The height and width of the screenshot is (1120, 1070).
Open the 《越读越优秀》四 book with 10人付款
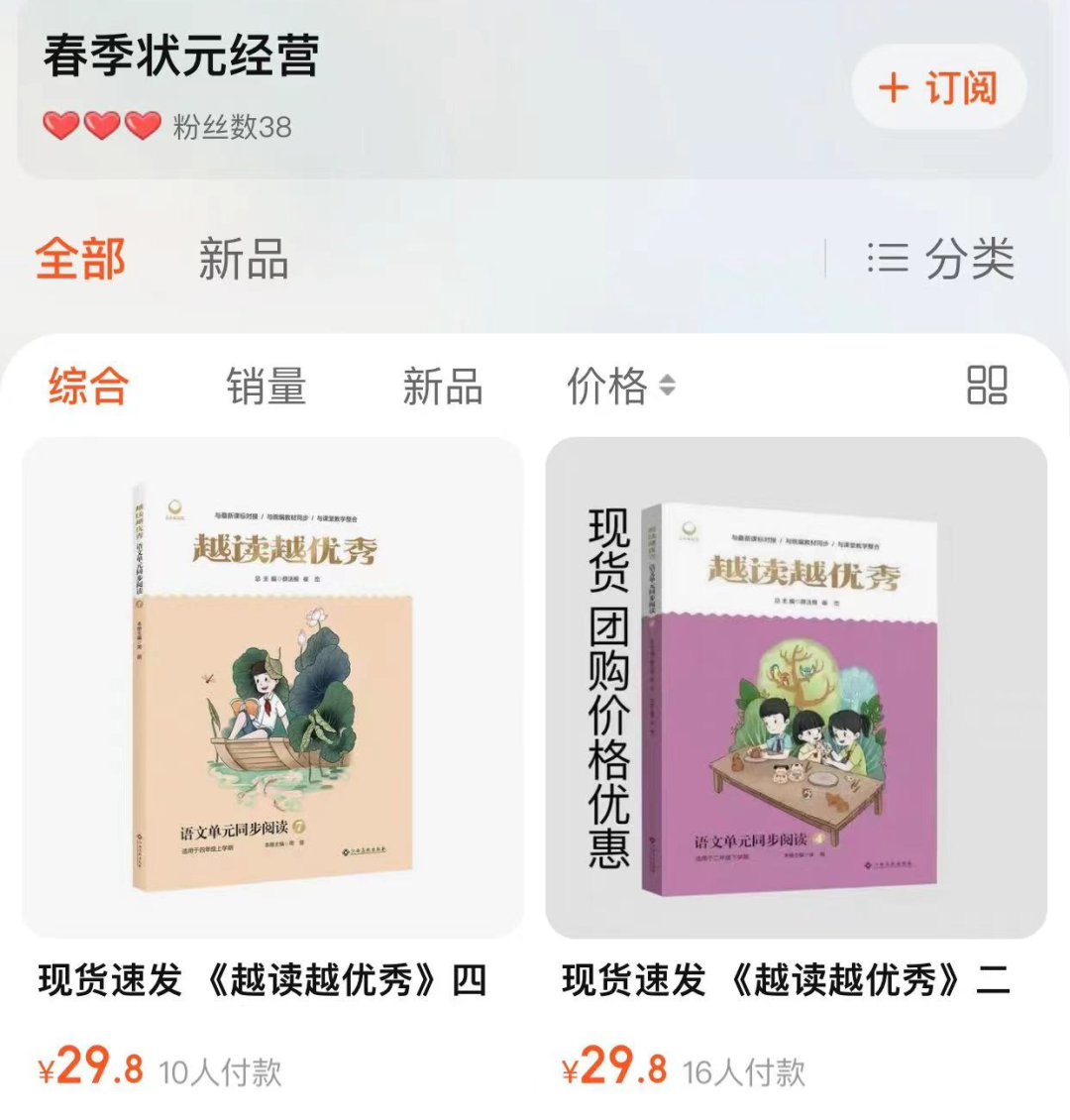pos(272,689)
